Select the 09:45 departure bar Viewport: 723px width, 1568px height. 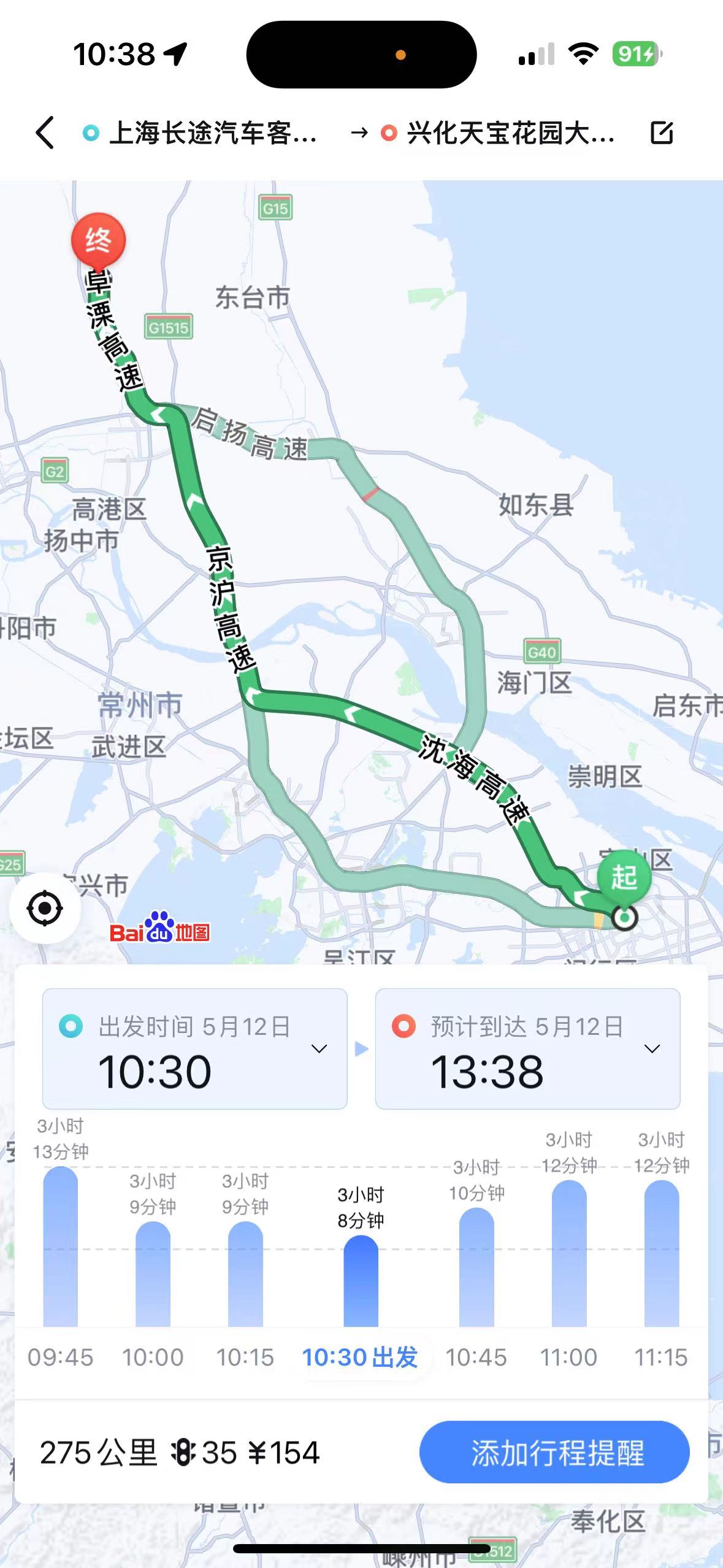click(60, 1246)
